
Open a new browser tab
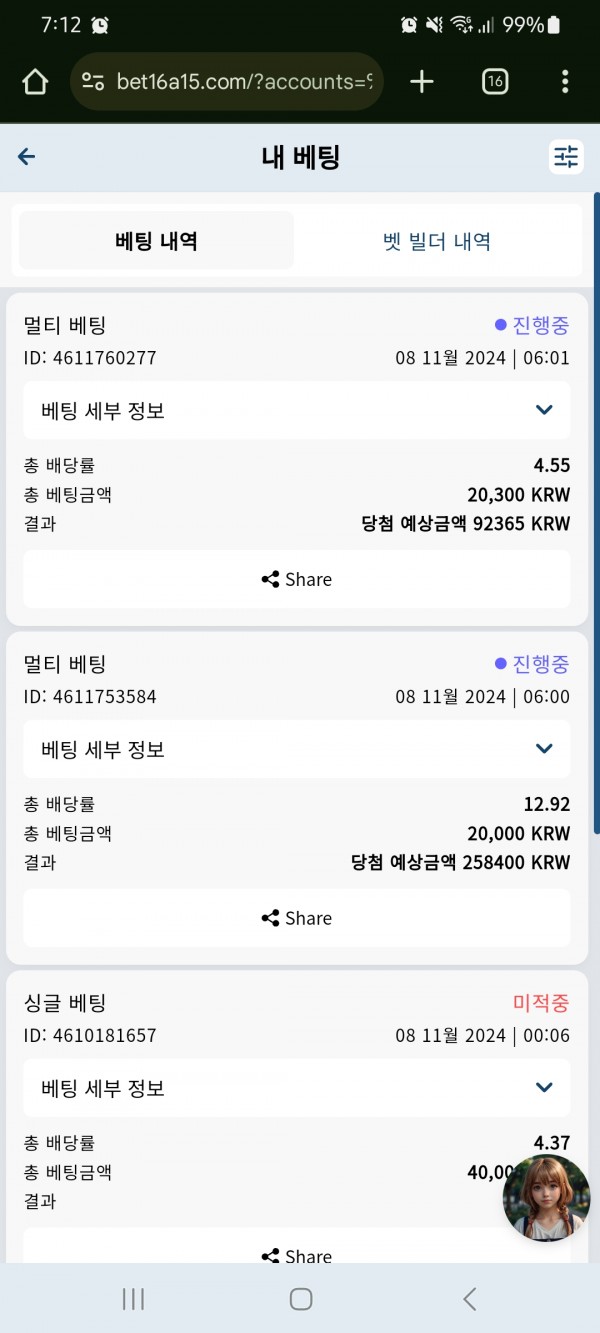tap(422, 82)
